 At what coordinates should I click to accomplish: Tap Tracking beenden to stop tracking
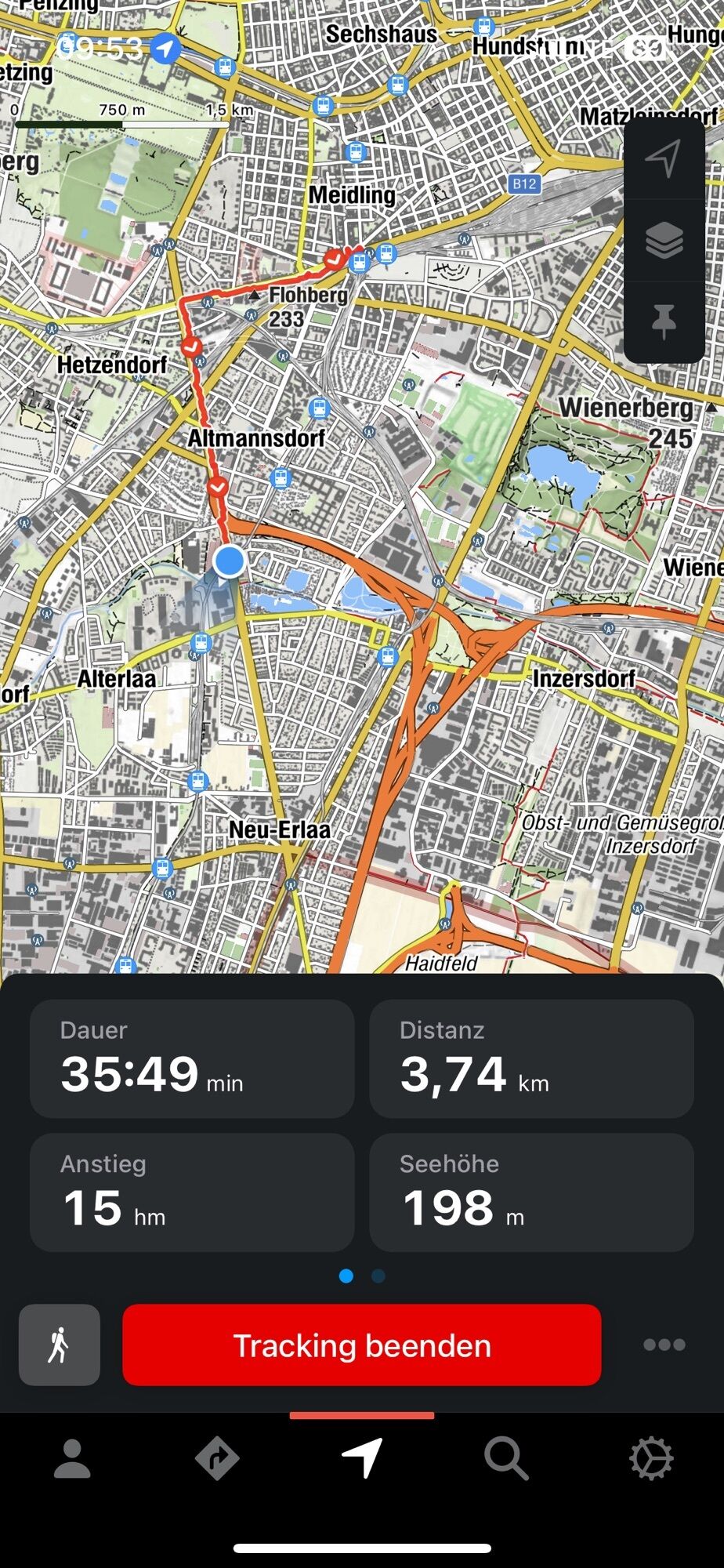click(x=361, y=1345)
